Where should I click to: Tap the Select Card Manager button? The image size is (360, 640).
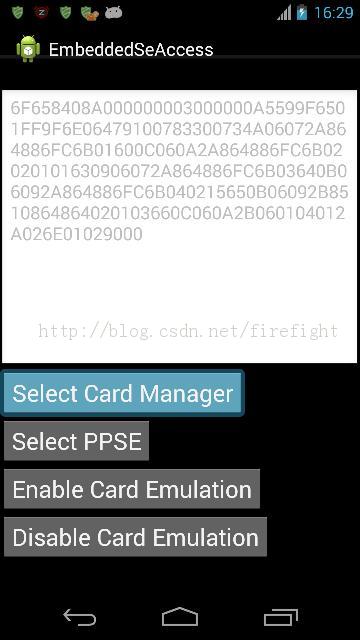(x=122, y=393)
